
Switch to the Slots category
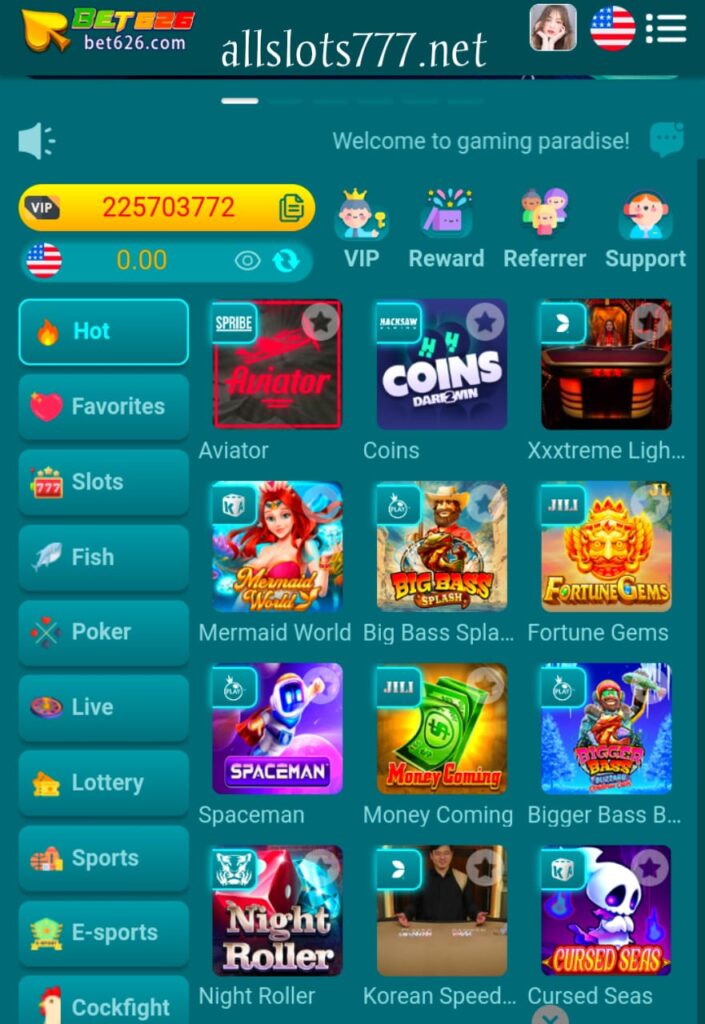(103, 482)
